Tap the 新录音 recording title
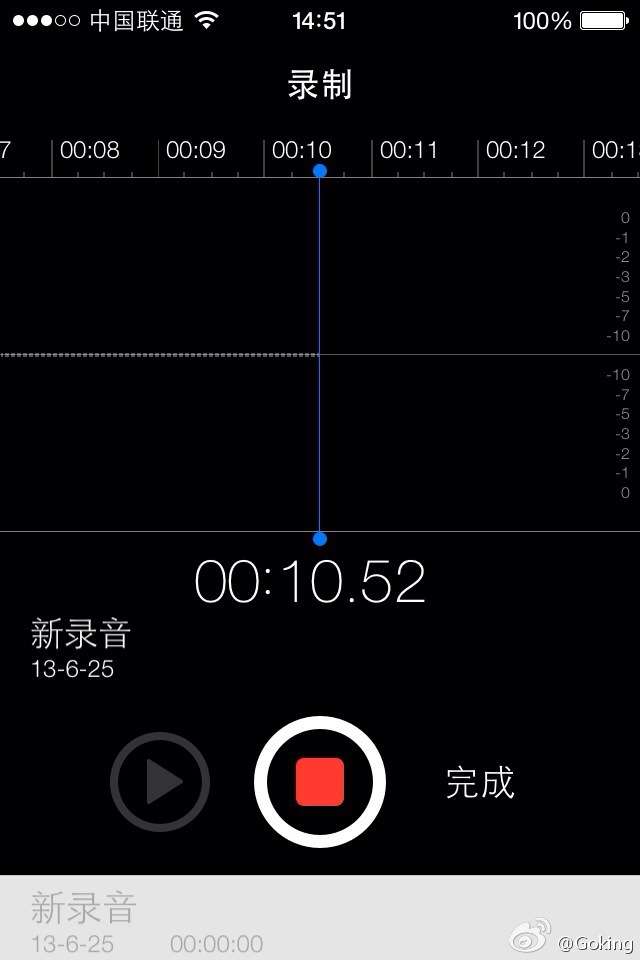 click(81, 634)
